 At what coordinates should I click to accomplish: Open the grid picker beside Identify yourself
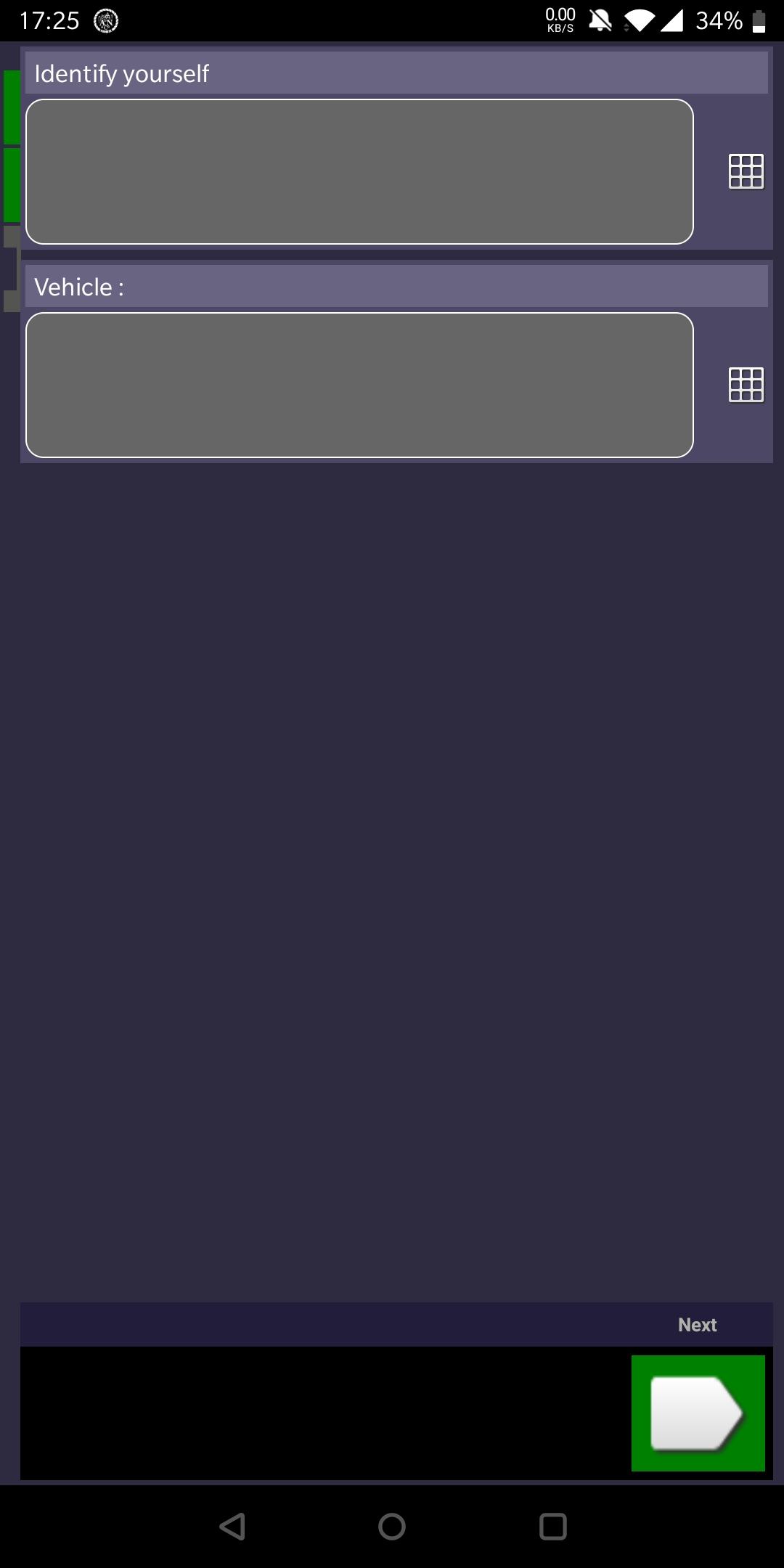coord(746,171)
